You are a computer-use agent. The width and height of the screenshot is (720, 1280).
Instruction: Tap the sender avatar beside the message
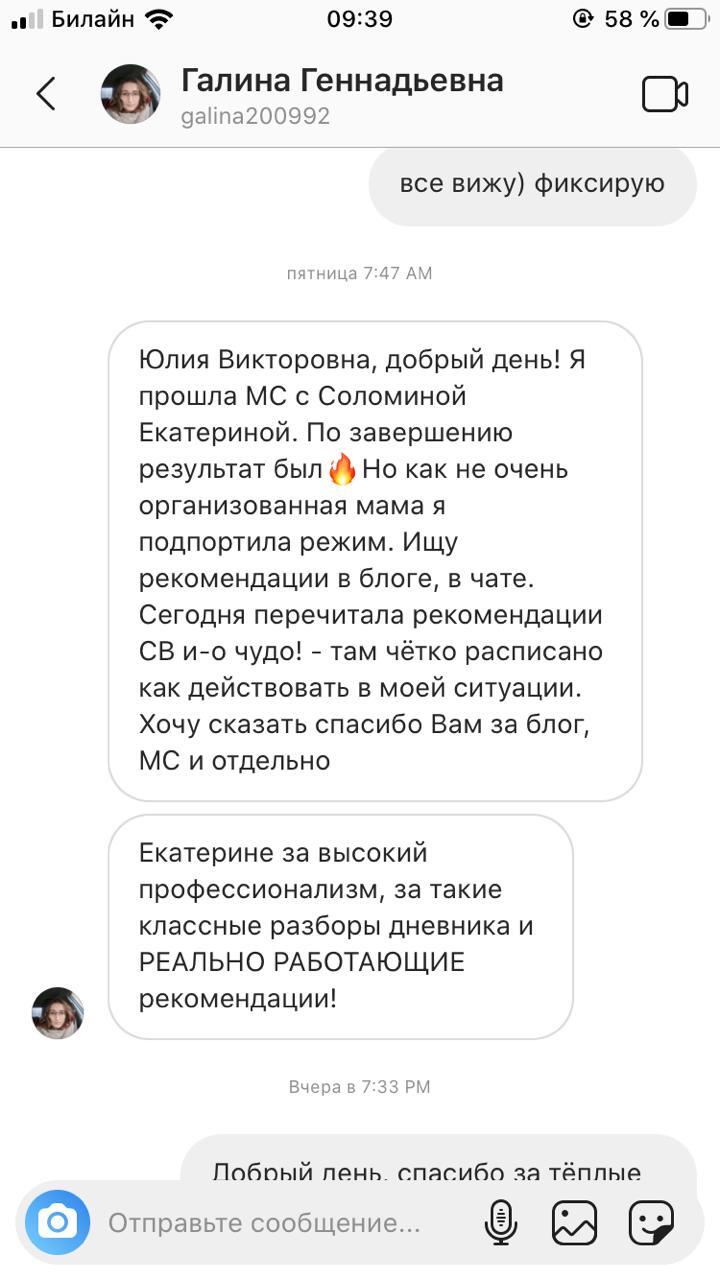click(x=58, y=1013)
